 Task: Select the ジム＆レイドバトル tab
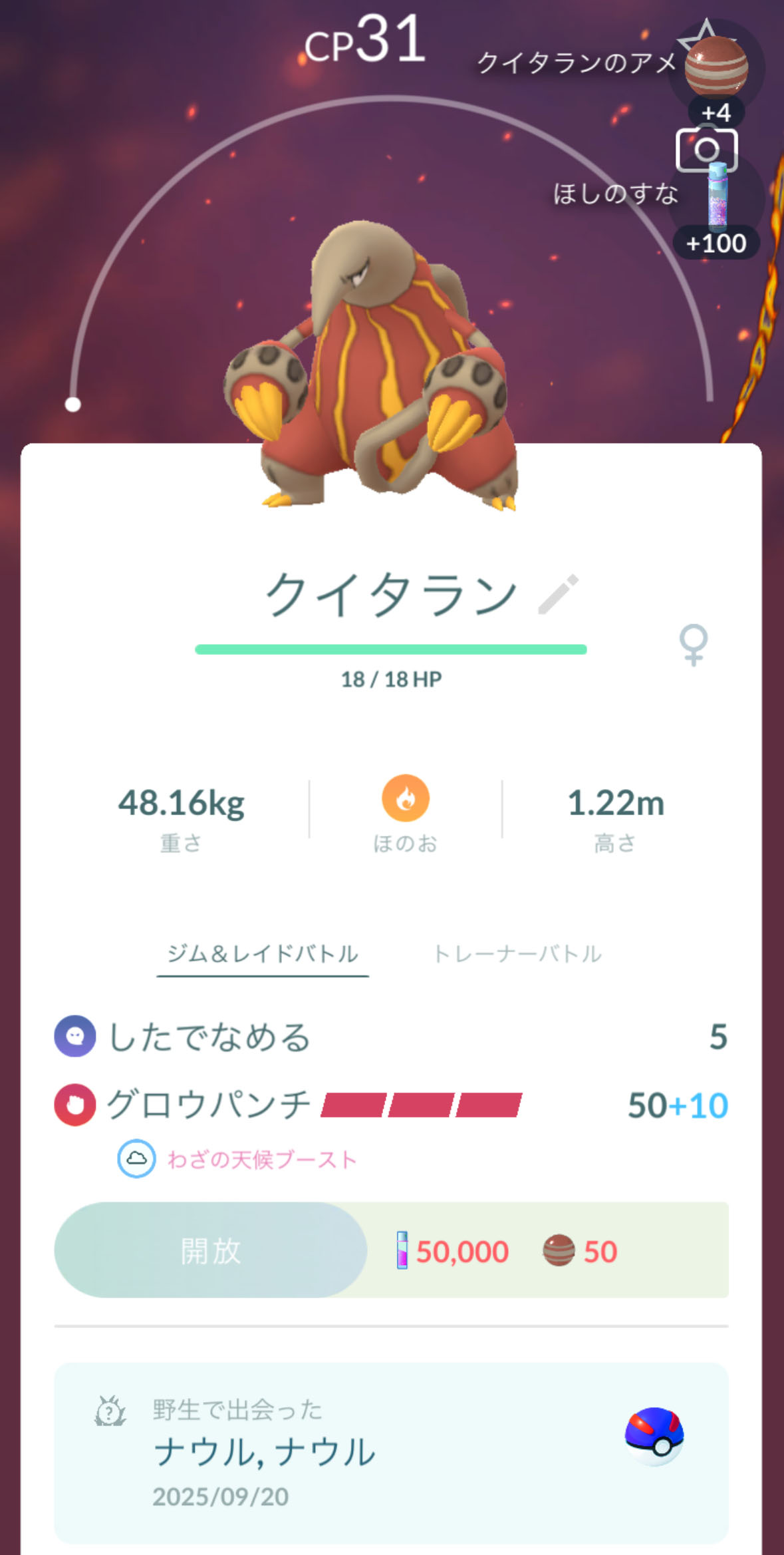click(x=263, y=954)
